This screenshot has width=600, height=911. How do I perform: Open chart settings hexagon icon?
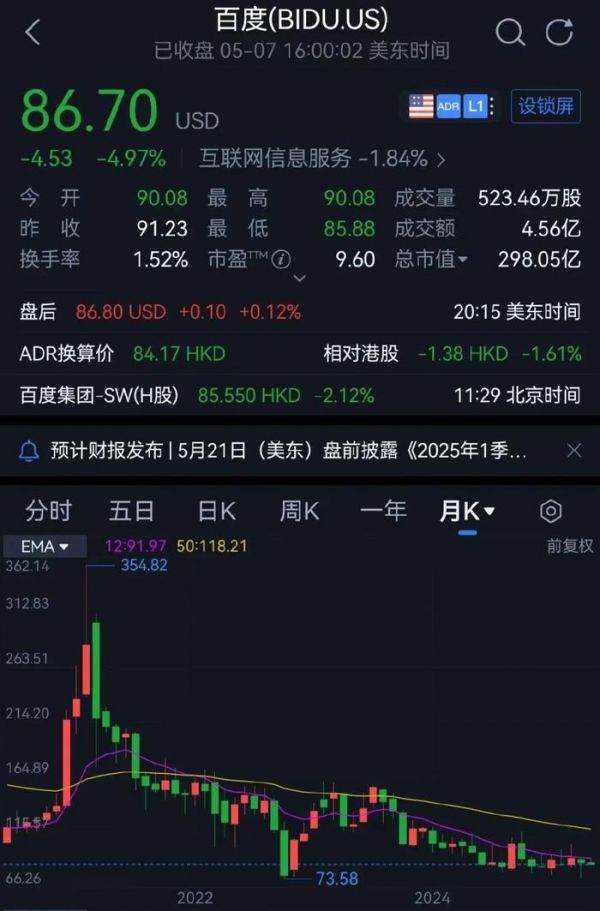coord(550,512)
